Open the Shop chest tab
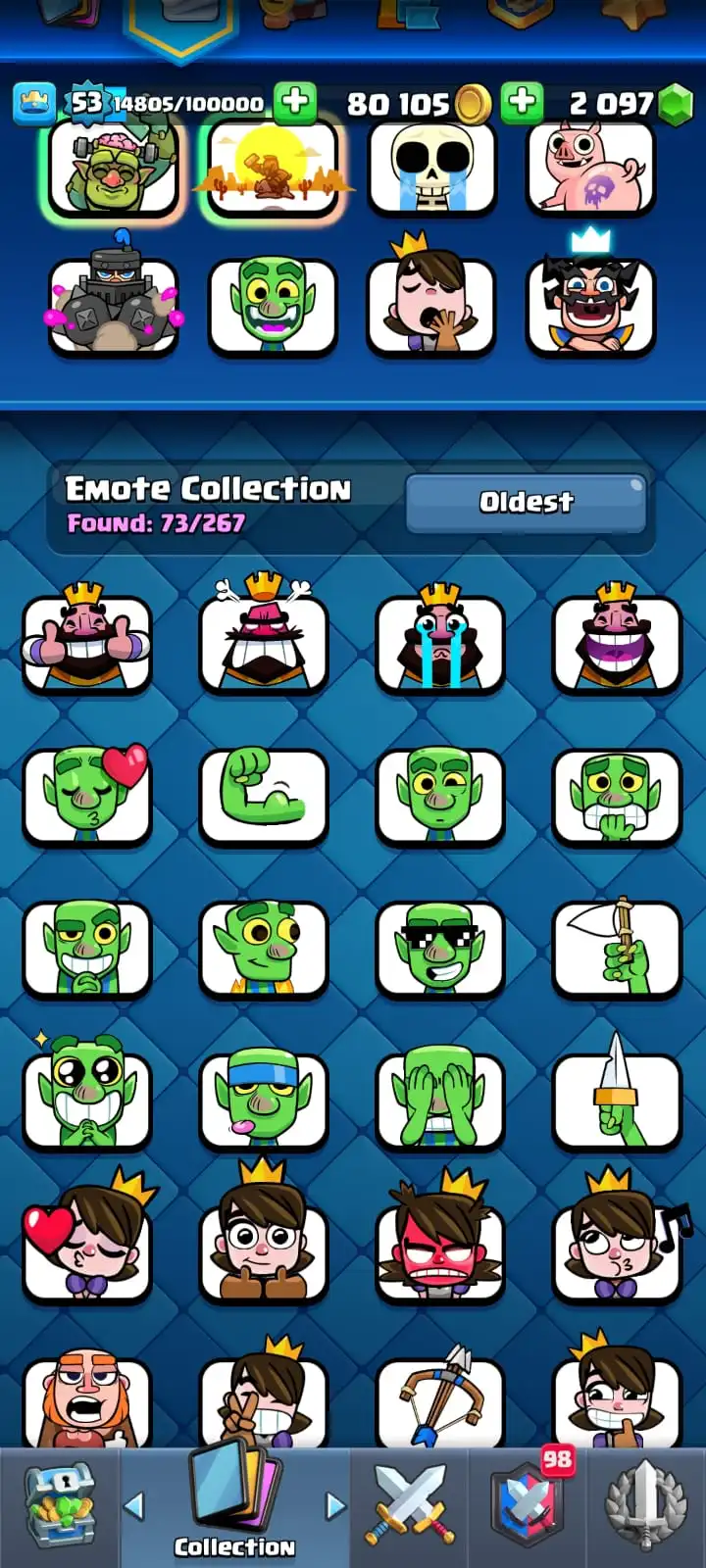Image resolution: width=706 pixels, height=1568 pixels. (x=61, y=1507)
